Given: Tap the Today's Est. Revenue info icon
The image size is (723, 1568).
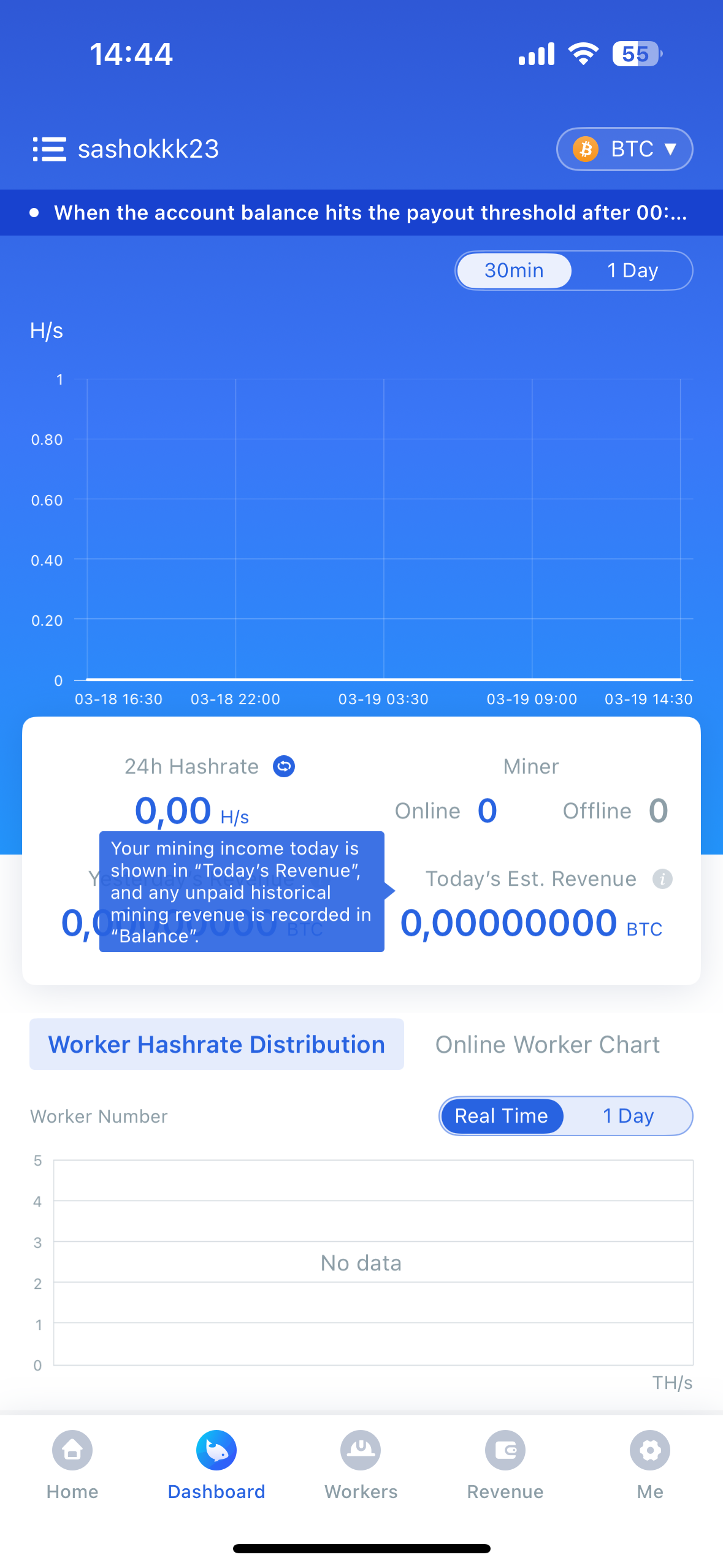Looking at the screenshot, I should (662, 879).
